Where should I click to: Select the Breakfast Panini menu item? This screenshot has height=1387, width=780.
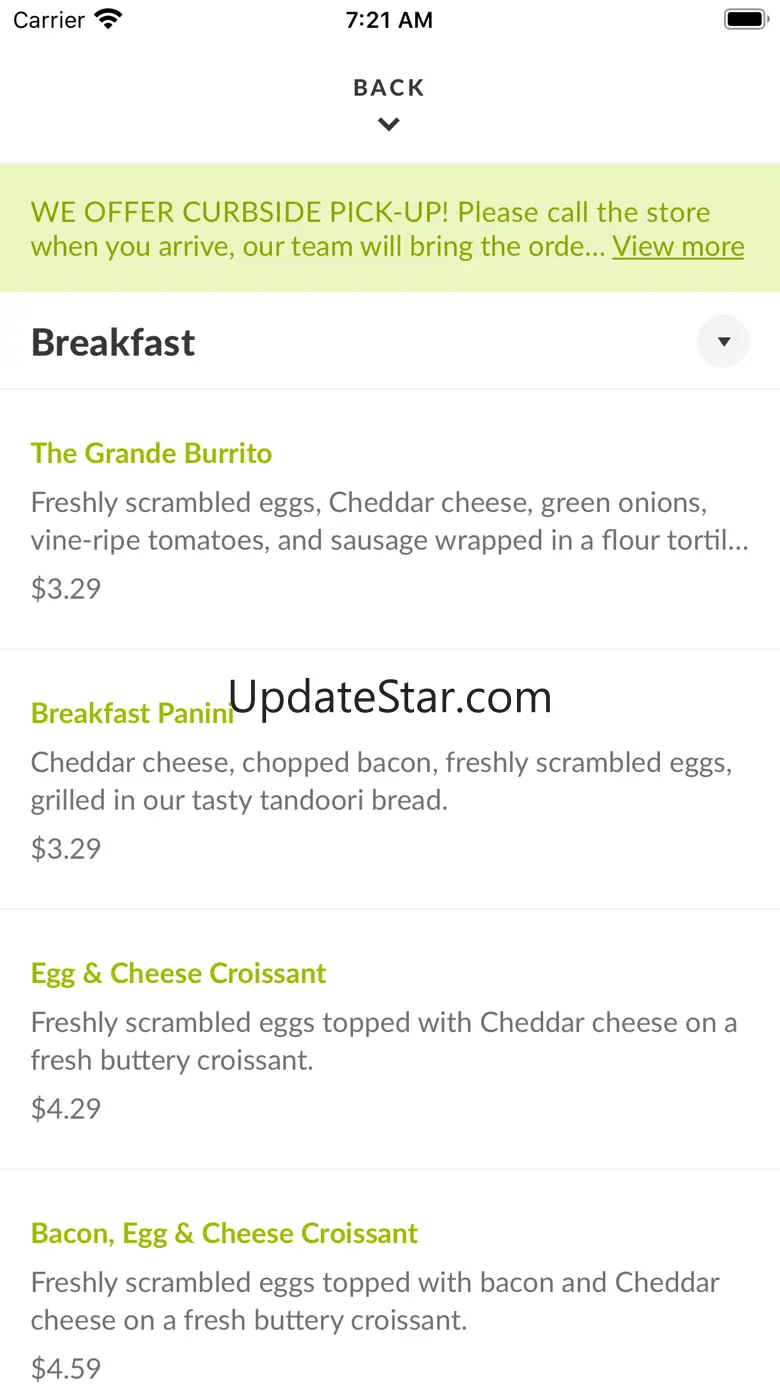132,714
